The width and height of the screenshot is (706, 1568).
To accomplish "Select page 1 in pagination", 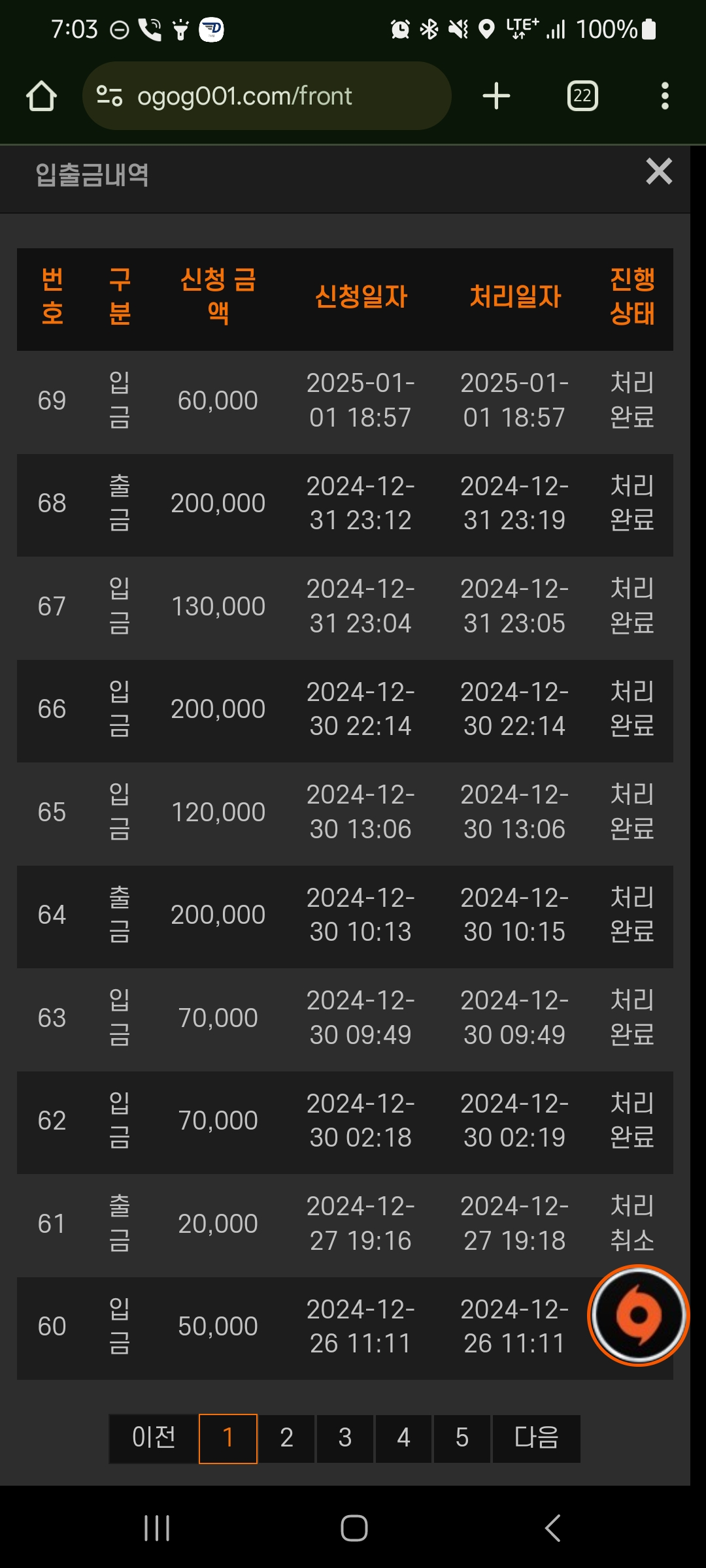I will pos(228,1438).
